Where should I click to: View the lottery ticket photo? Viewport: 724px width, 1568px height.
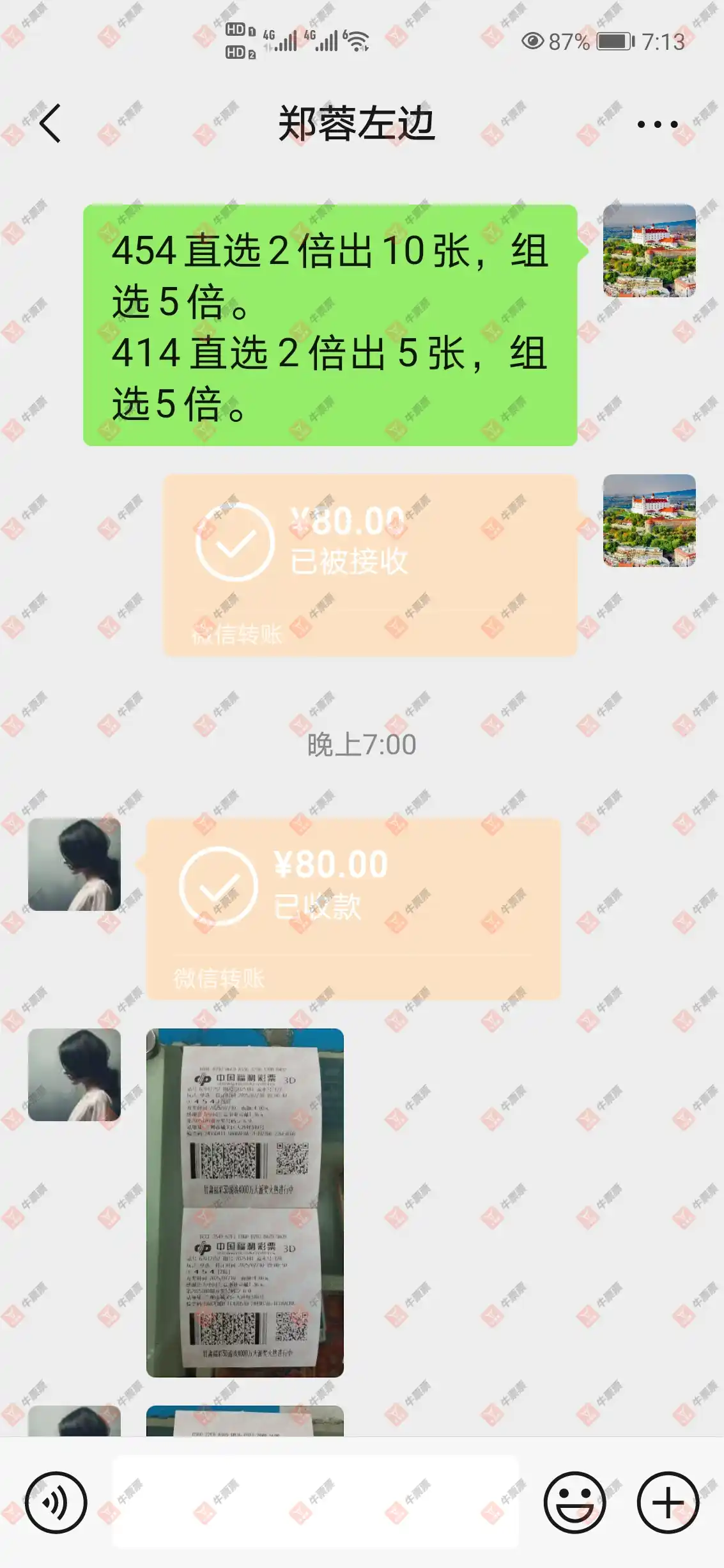pyautogui.click(x=245, y=1202)
